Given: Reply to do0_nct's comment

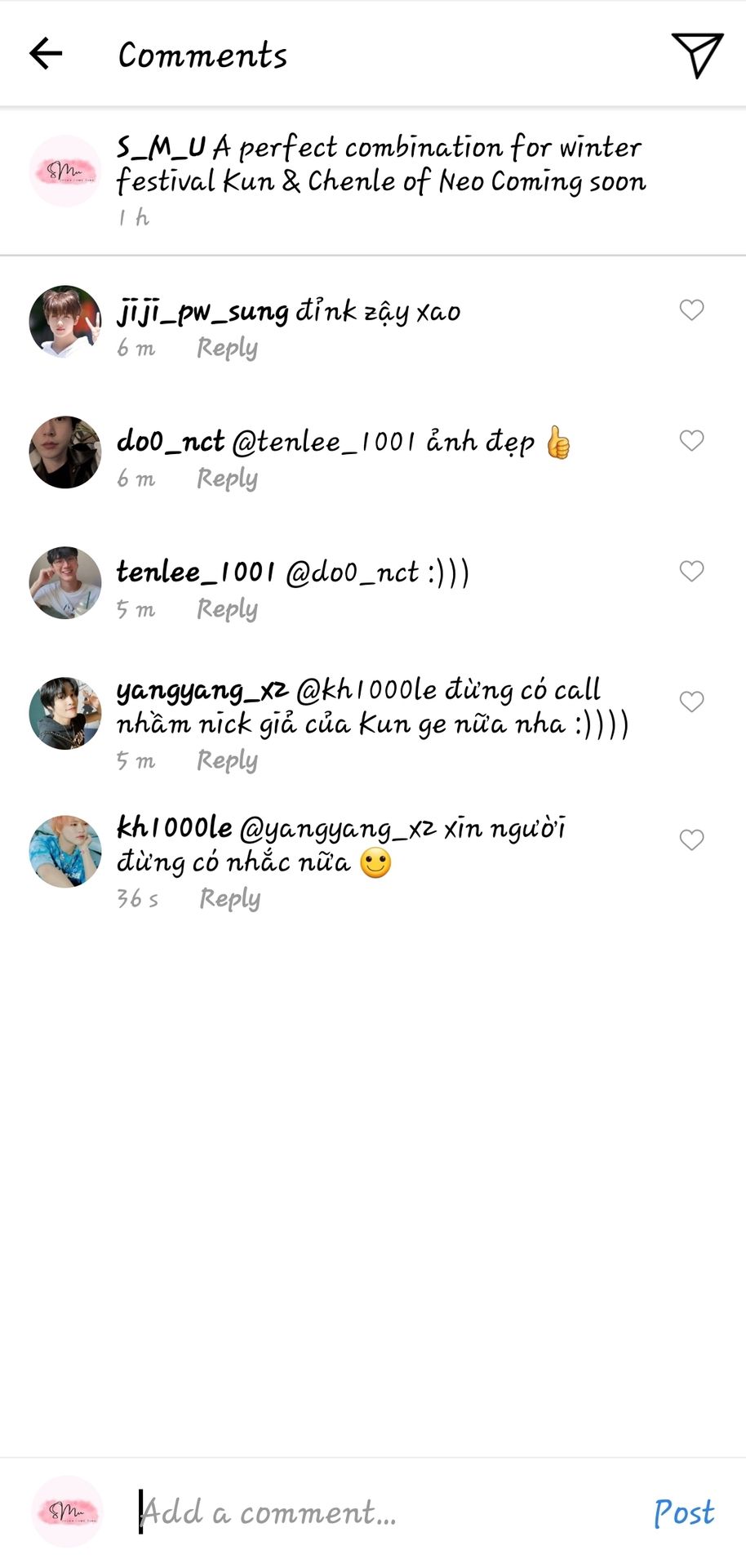Looking at the screenshot, I should (227, 479).
